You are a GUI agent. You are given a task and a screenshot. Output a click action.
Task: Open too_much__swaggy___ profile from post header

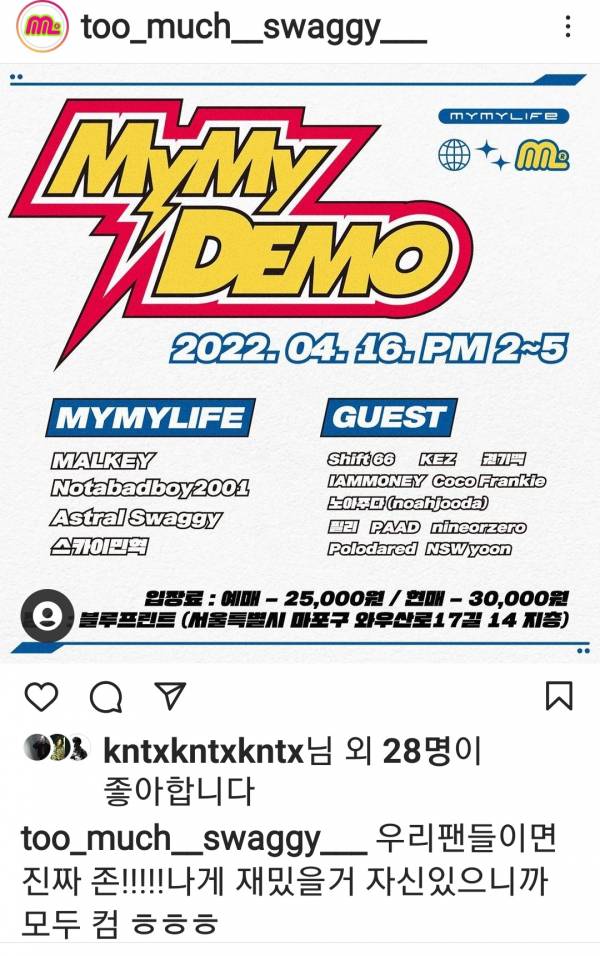253,29
